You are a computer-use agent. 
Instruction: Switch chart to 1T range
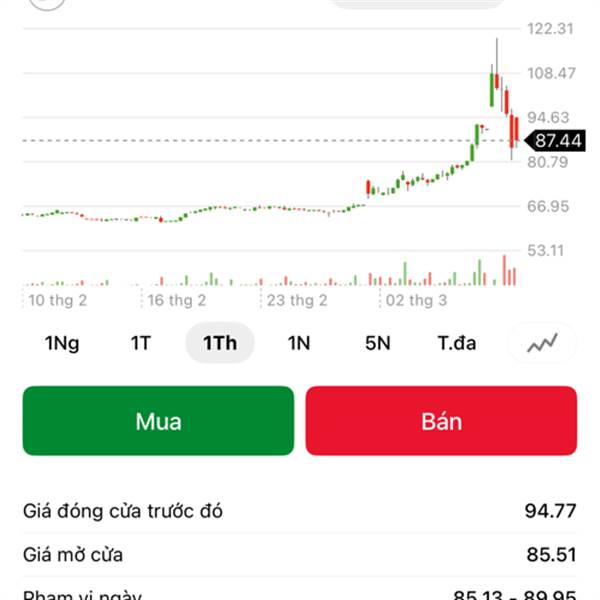(140, 343)
